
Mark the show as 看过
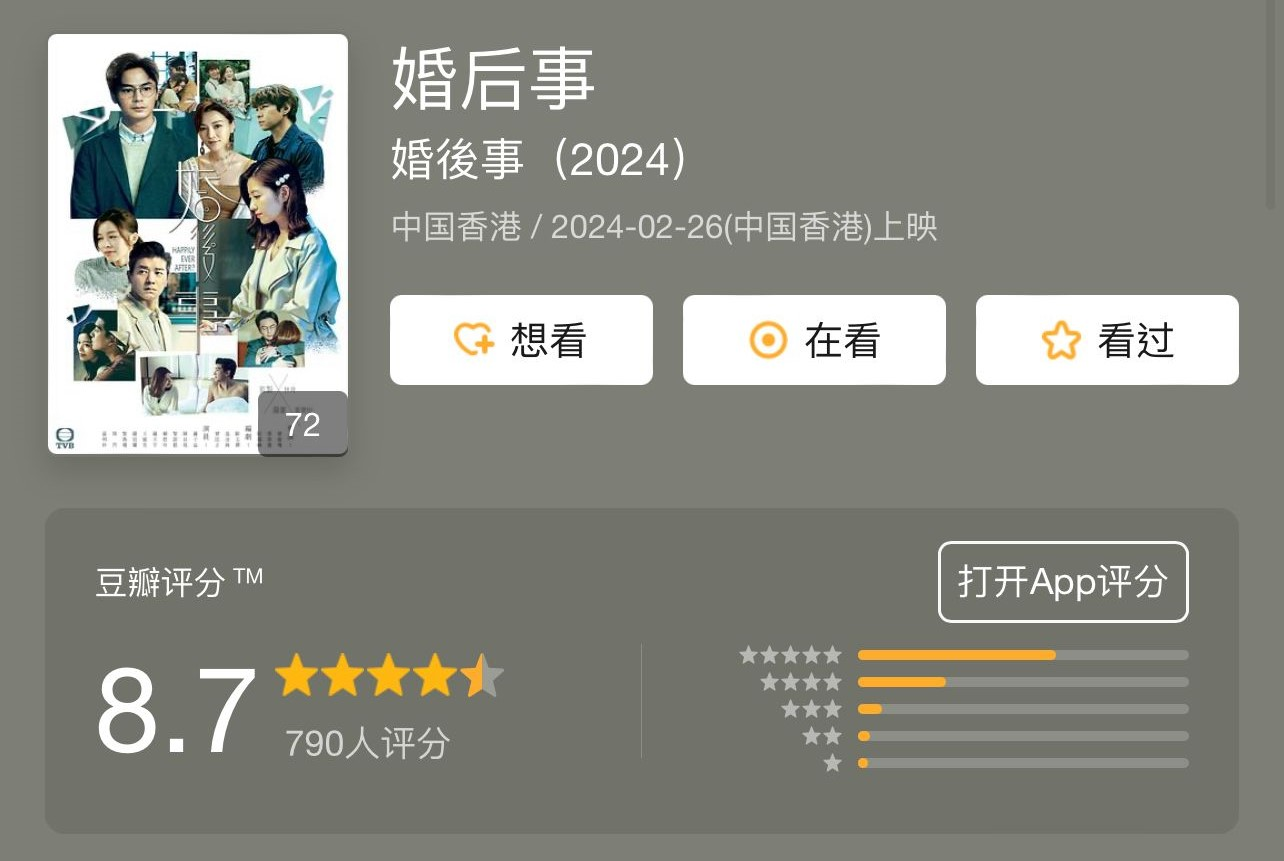pyautogui.click(x=1107, y=340)
